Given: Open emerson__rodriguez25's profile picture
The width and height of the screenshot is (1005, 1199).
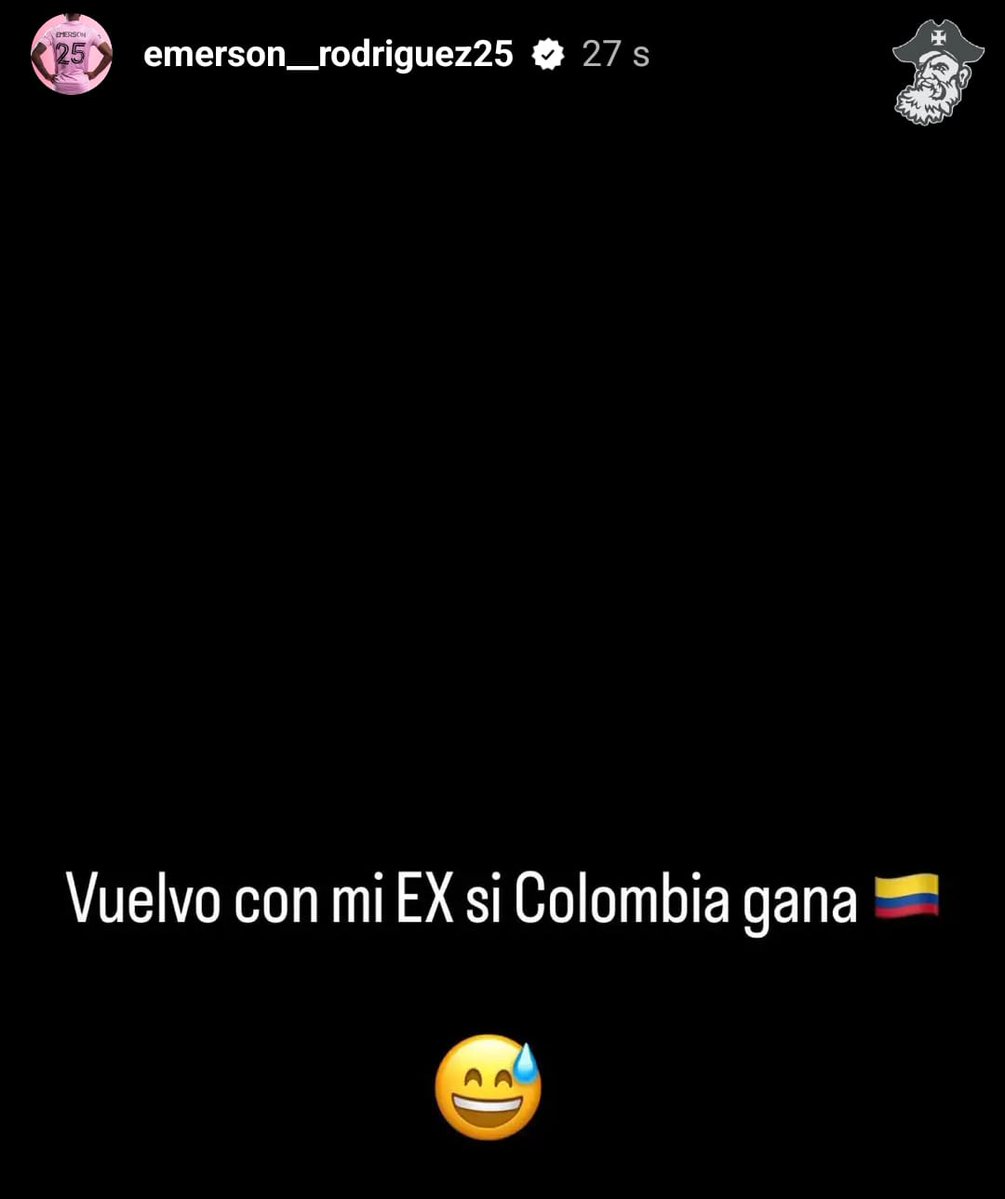Looking at the screenshot, I should click(71, 54).
